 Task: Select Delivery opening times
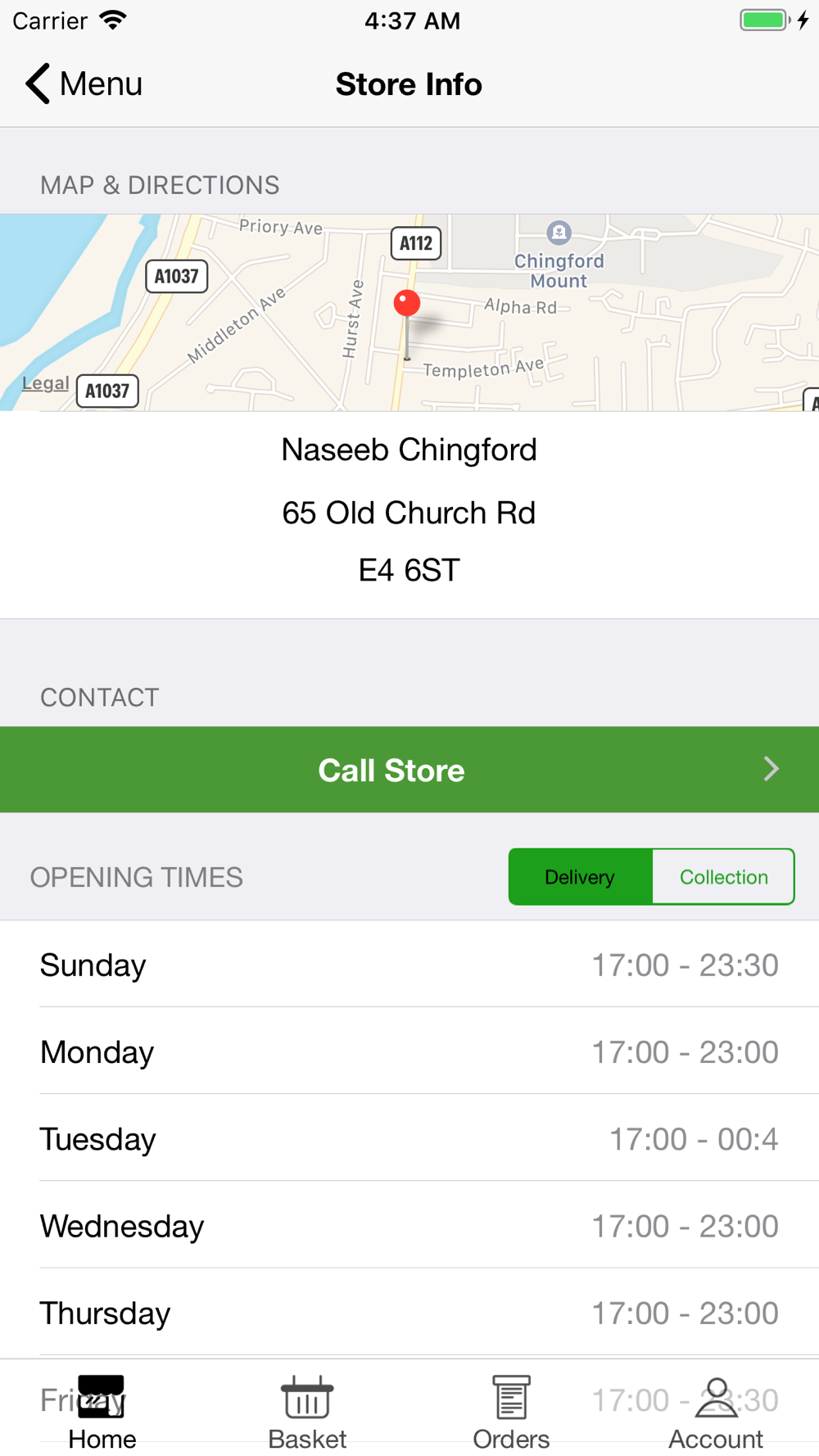click(581, 877)
